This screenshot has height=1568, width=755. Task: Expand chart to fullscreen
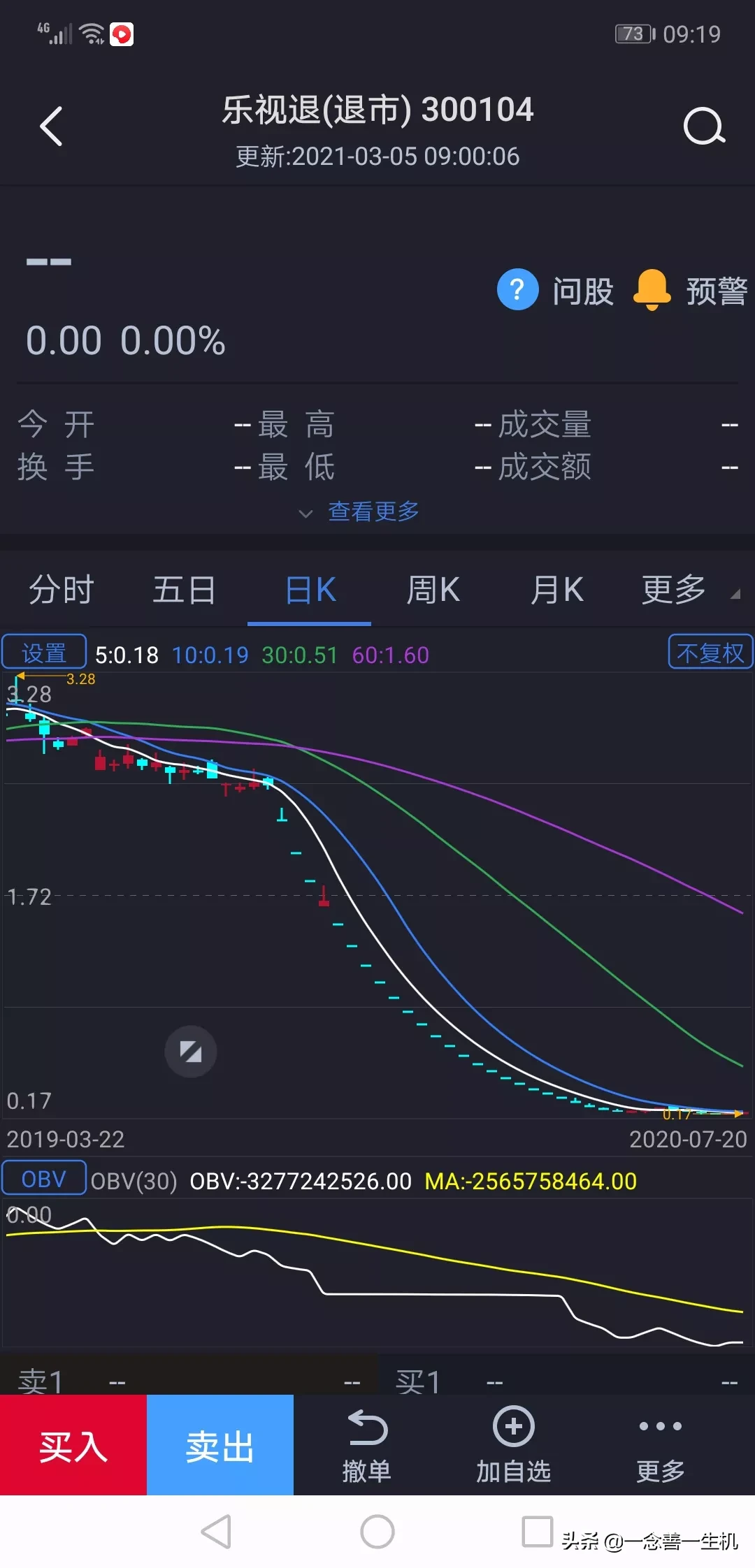click(x=191, y=1052)
